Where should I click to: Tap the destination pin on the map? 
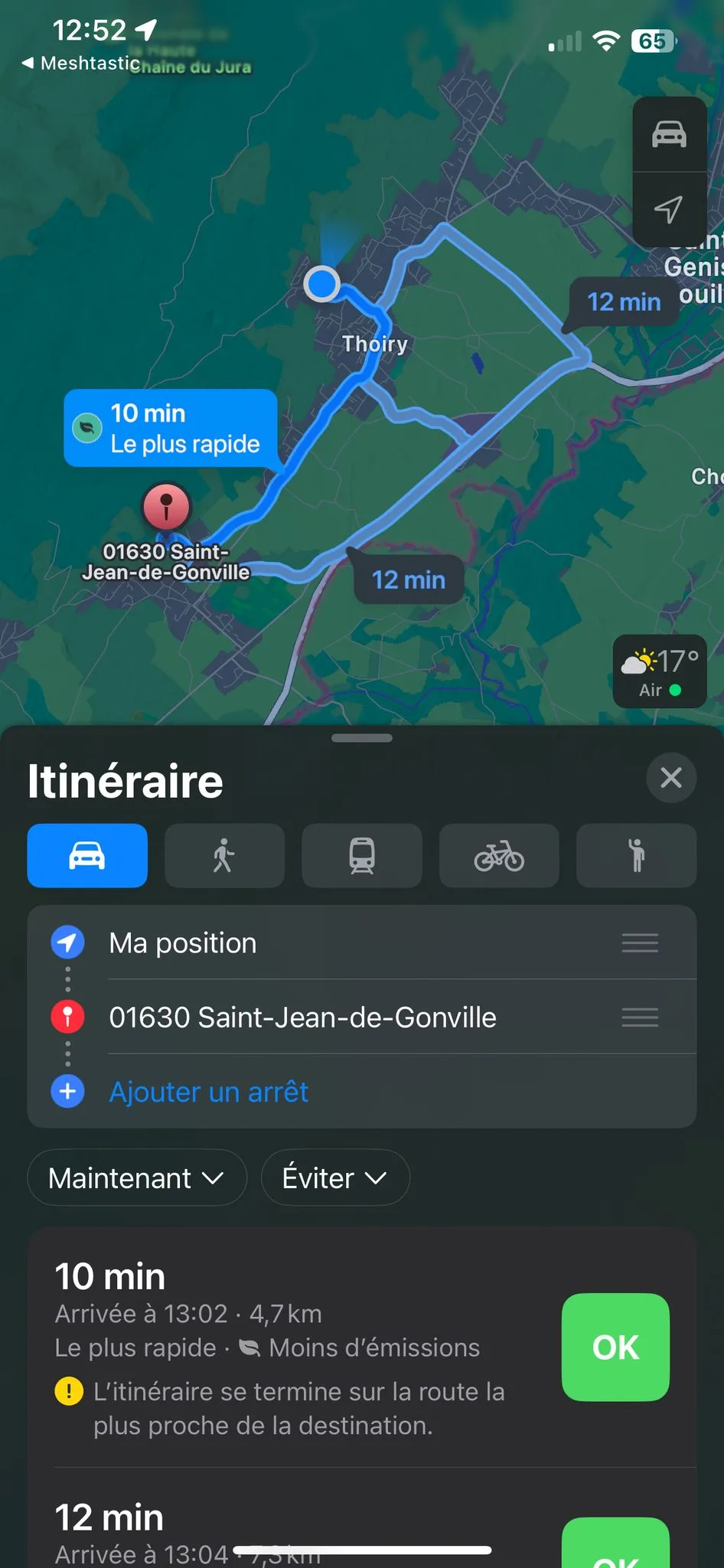coord(166,506)
